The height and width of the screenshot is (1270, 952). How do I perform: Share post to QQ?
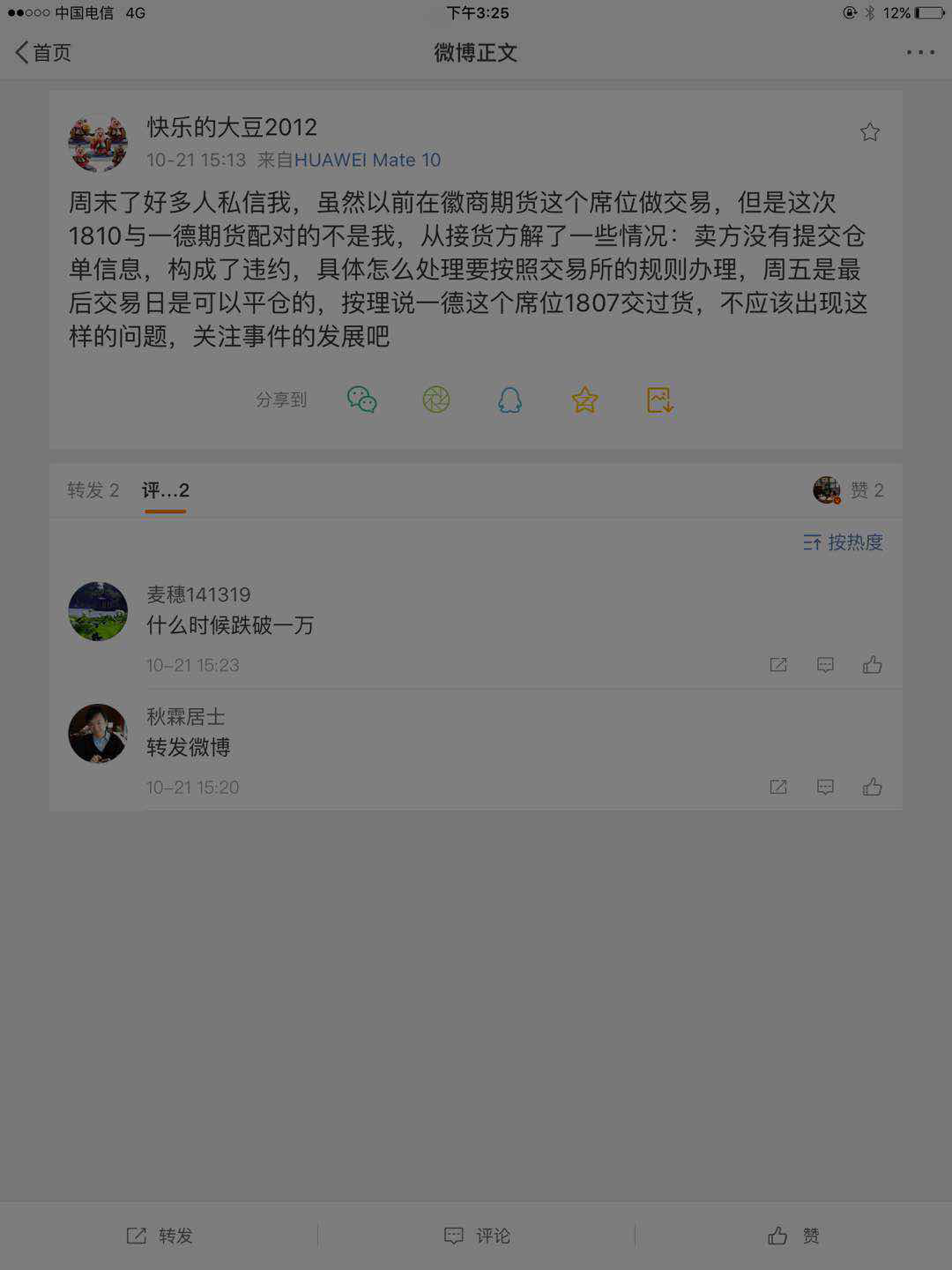[509, 400]
